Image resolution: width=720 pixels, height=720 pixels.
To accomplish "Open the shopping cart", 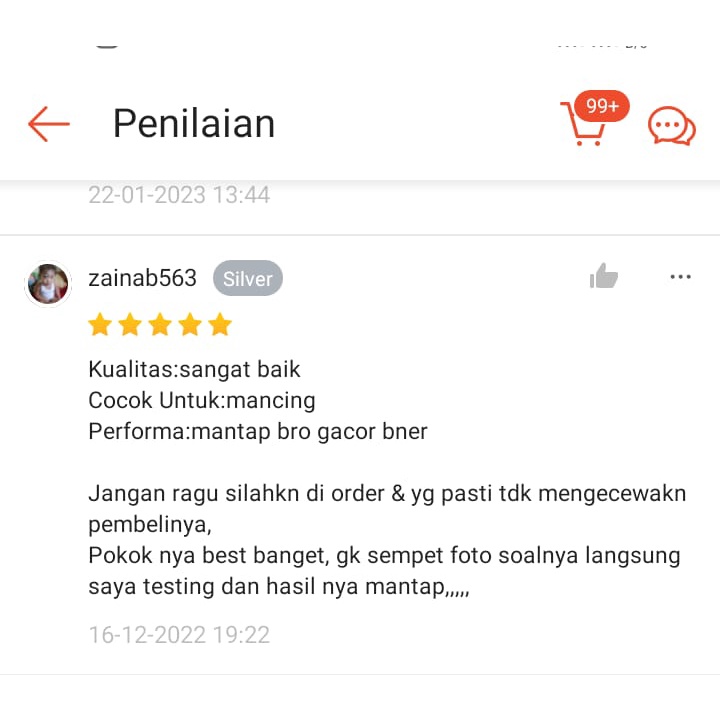I will coord(586,124).
